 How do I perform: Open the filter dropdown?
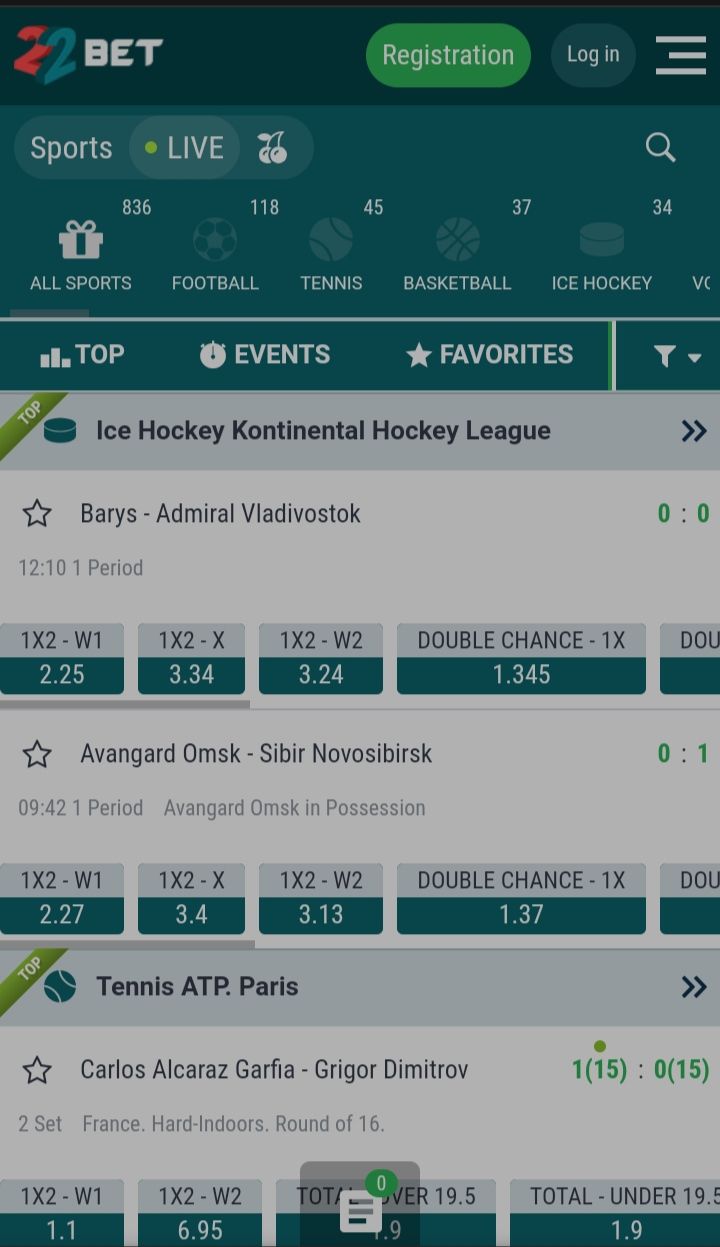pyautogui.click(x=677, y=356)
